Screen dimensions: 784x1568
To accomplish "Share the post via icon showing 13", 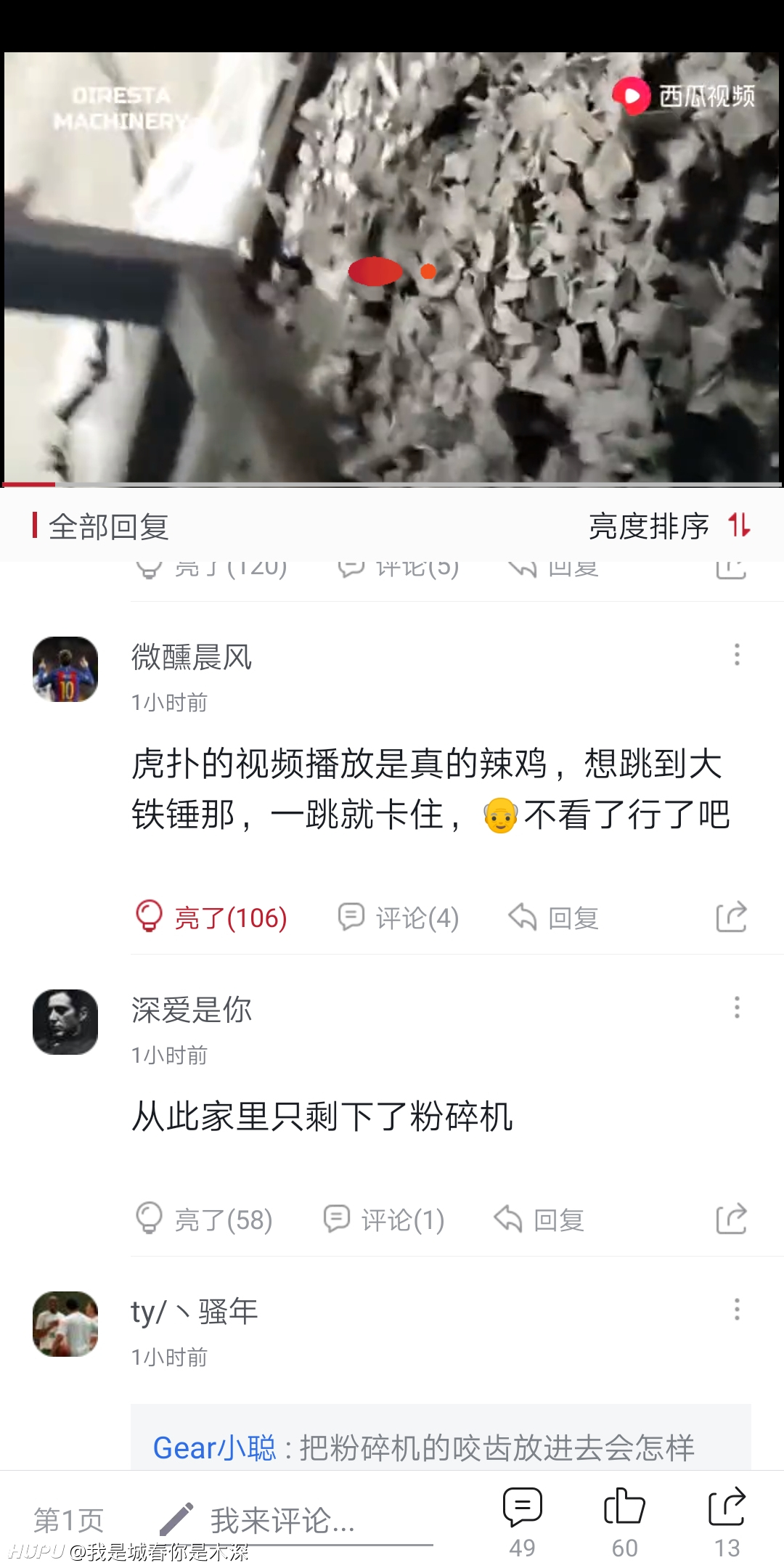I will 727,1522.
